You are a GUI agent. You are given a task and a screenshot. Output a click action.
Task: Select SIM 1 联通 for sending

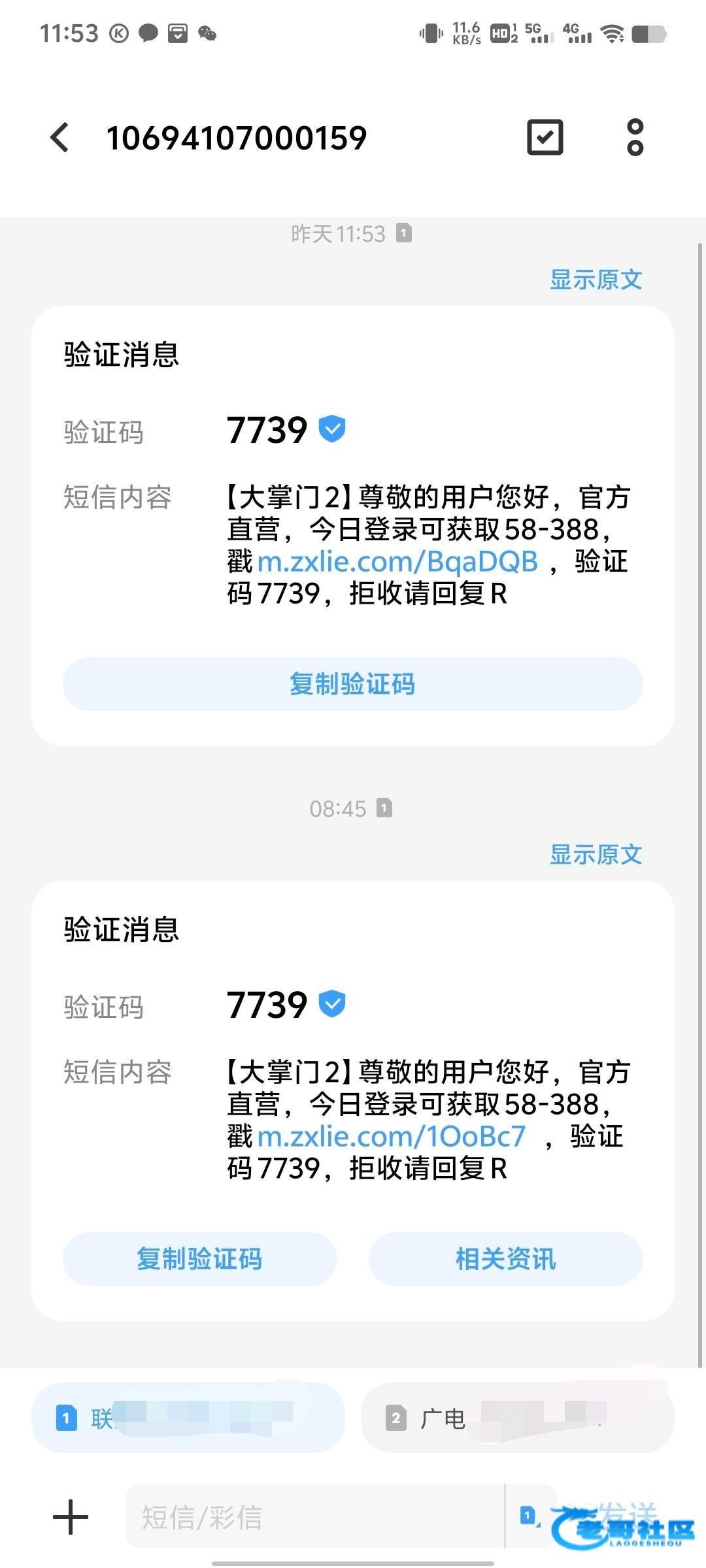coord(188,1418)
